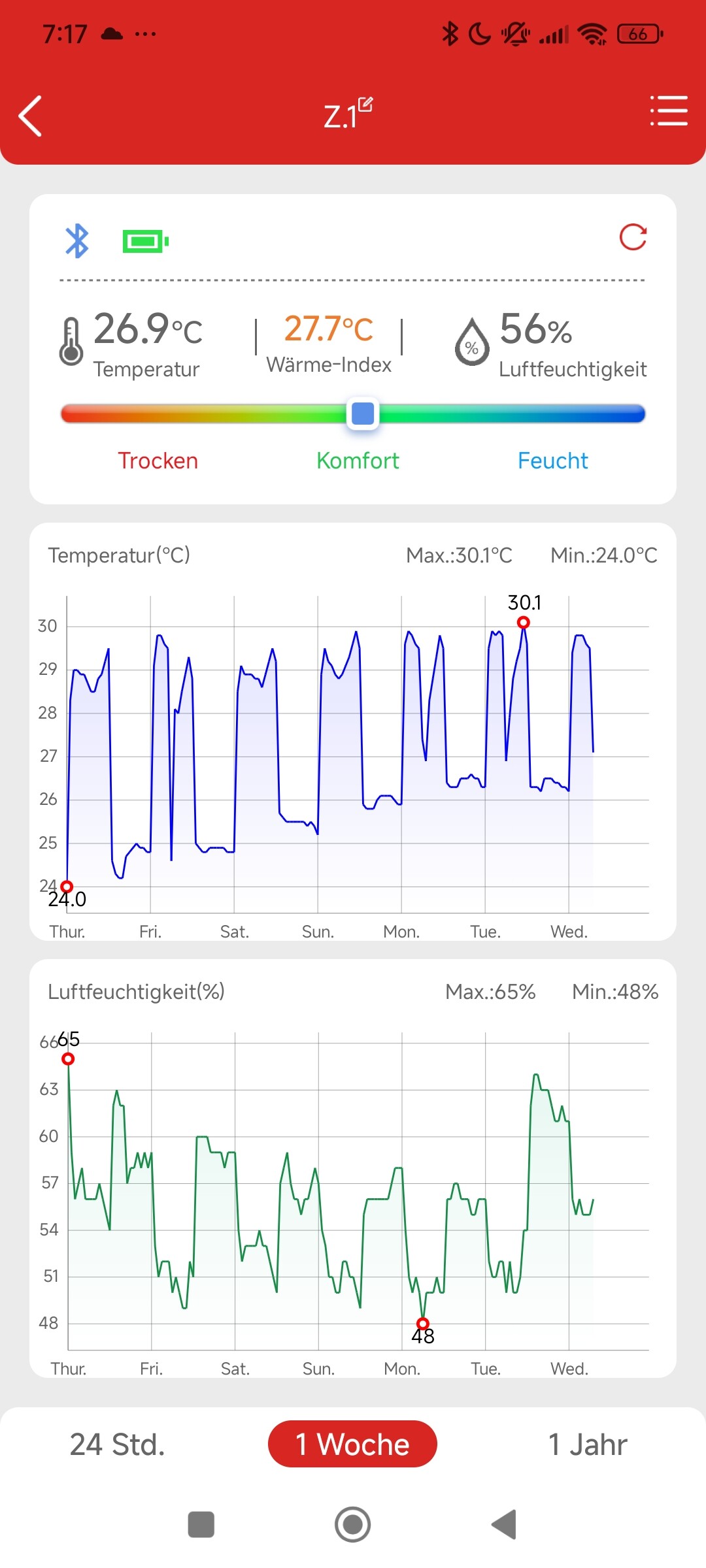Viewport: 706px width, 1568px height.
Task: Open the list menu icon
Action: [x=669, y=110]
